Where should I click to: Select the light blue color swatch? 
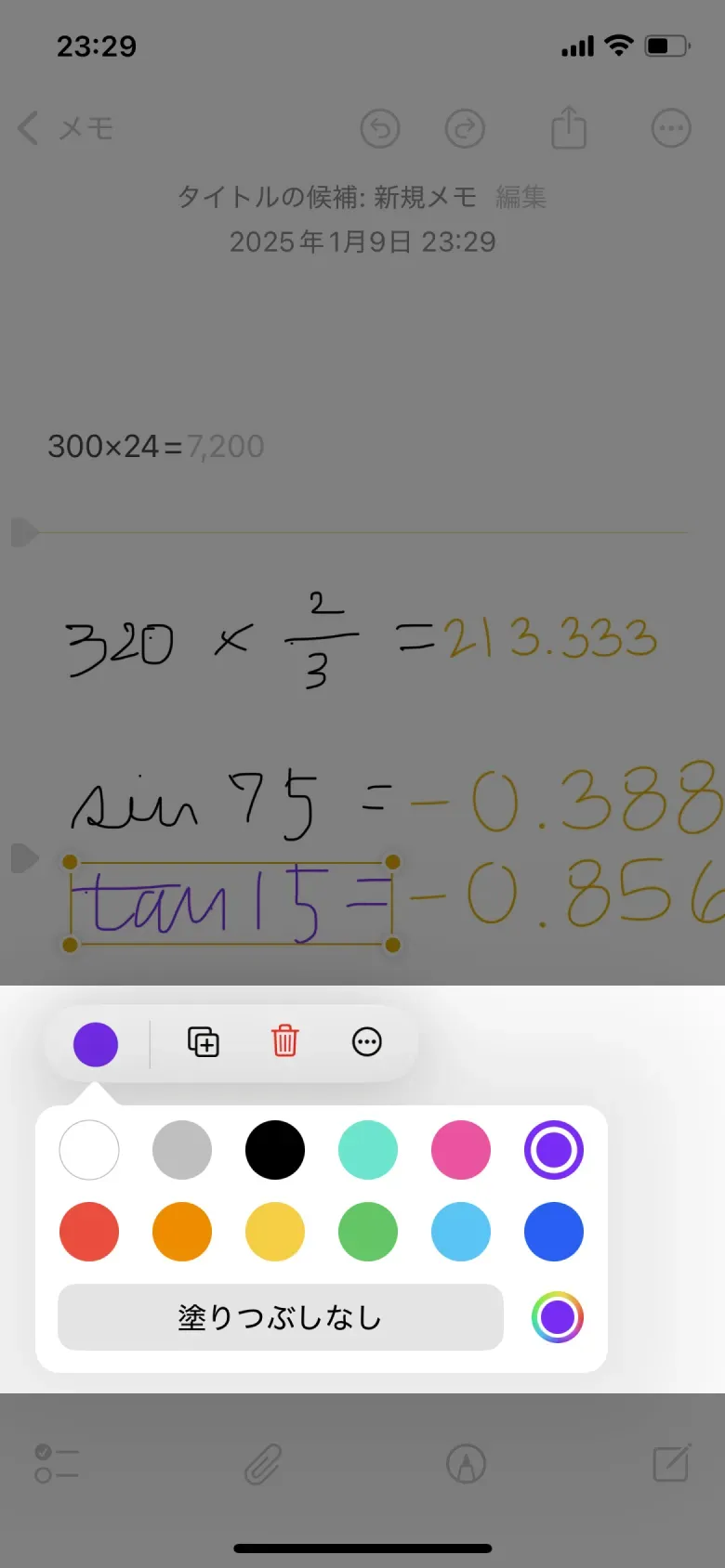(x=461, y=1232)
